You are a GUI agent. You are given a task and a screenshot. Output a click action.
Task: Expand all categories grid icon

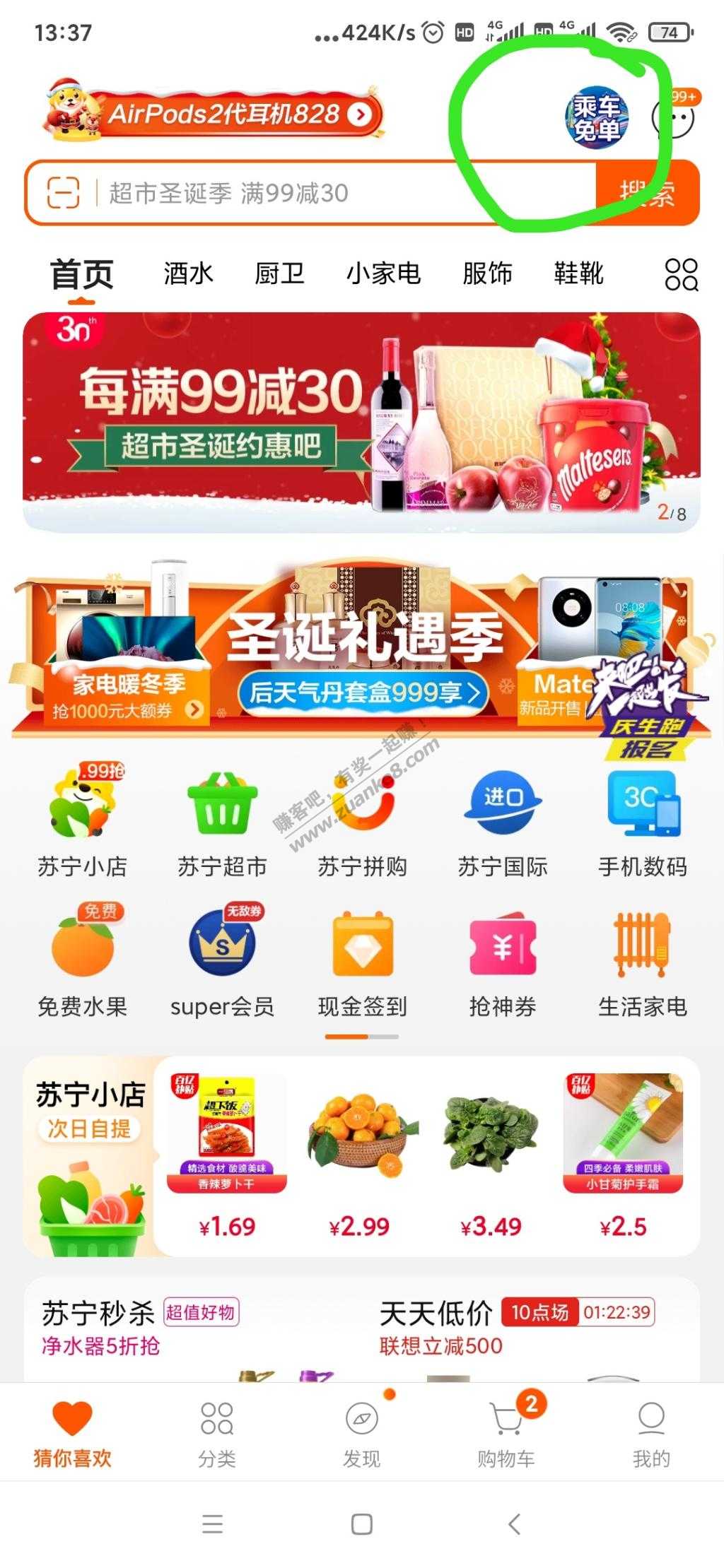681,274
